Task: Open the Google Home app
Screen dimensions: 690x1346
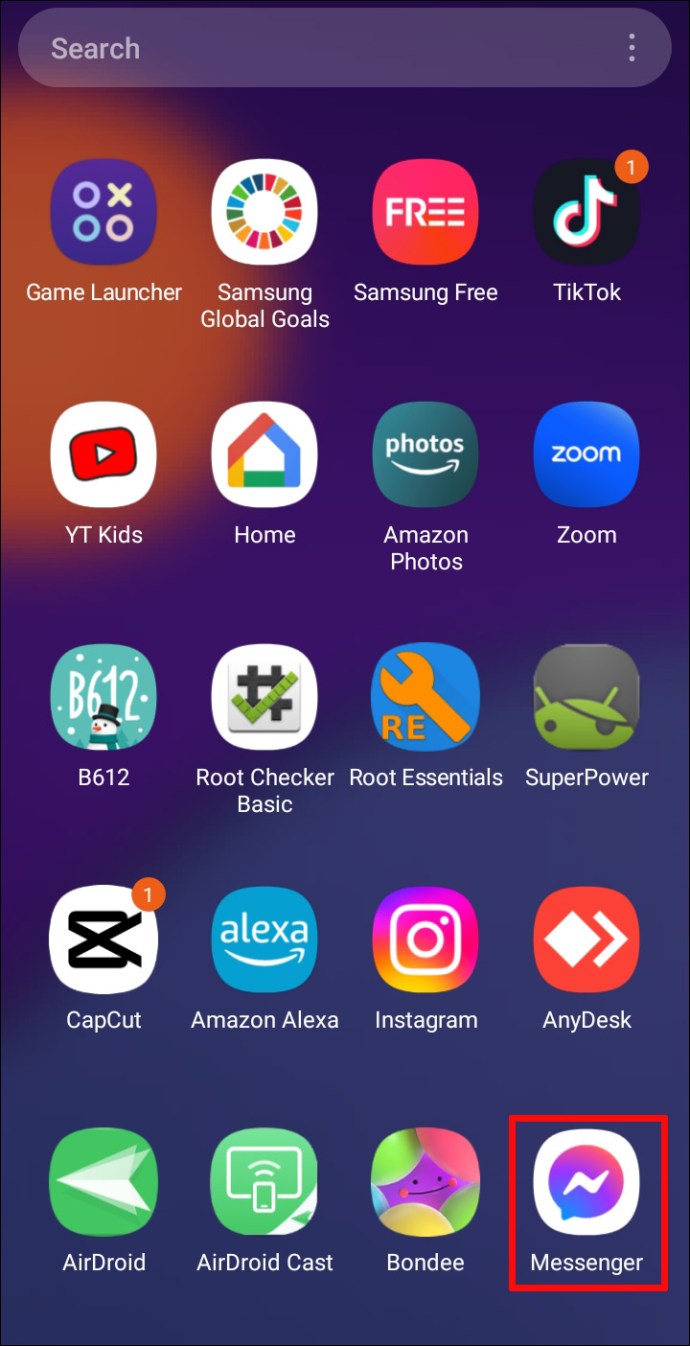Action: pyautogui.click(x=265, y=454)
